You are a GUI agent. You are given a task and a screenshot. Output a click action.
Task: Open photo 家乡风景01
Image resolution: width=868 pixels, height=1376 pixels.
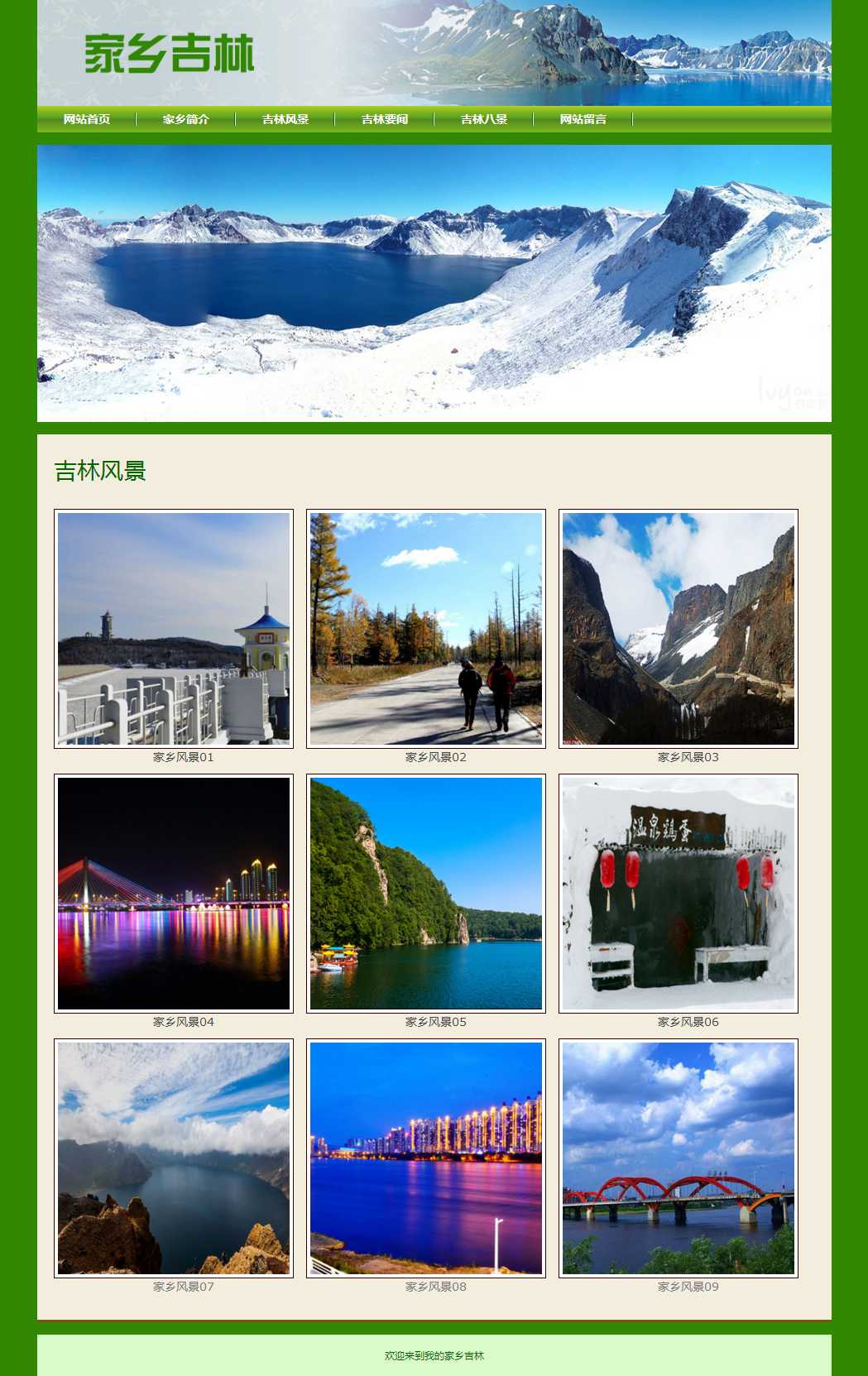click(x=174, y=629)
